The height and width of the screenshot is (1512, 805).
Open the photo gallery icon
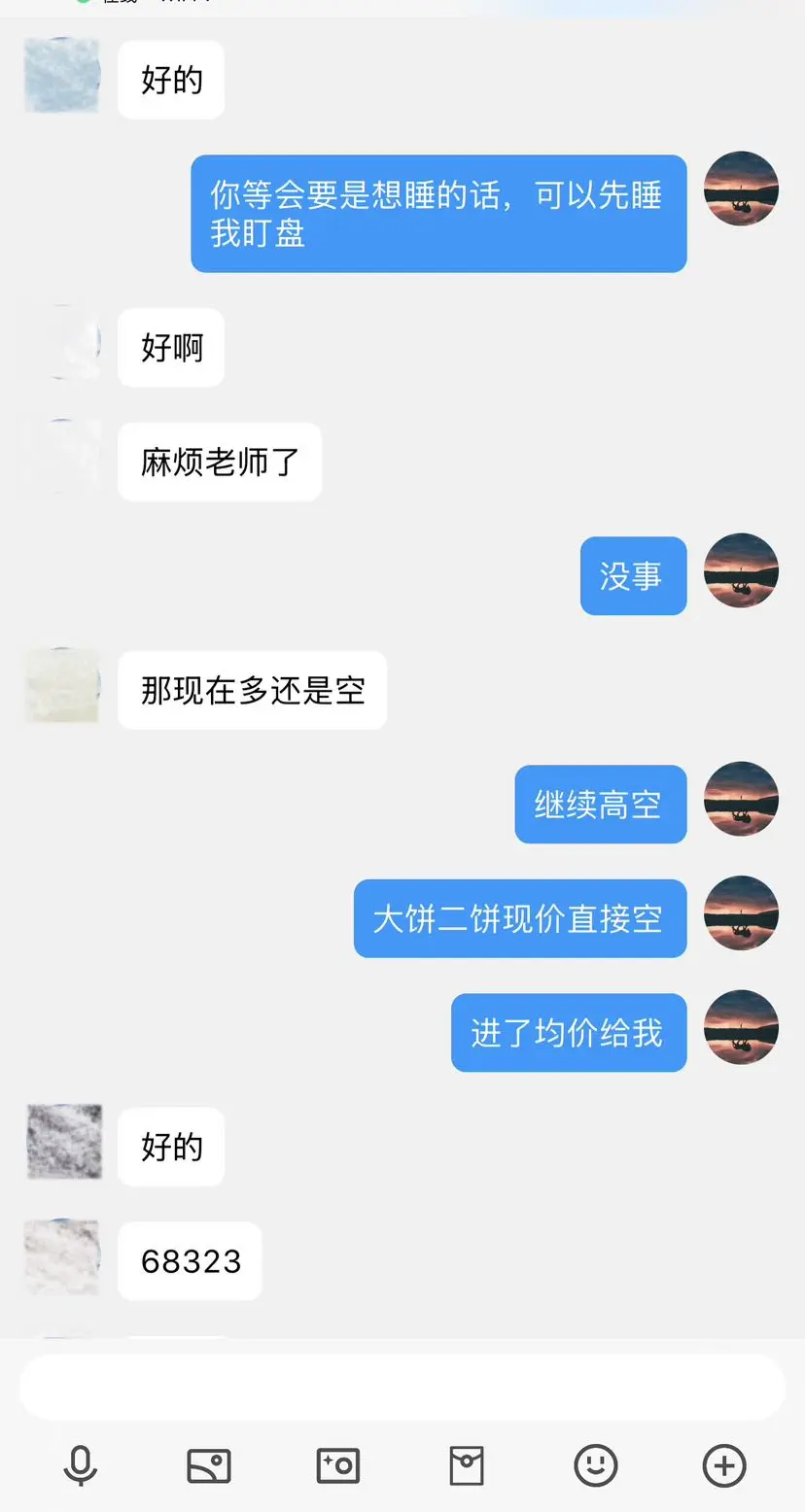(208, 1465)
